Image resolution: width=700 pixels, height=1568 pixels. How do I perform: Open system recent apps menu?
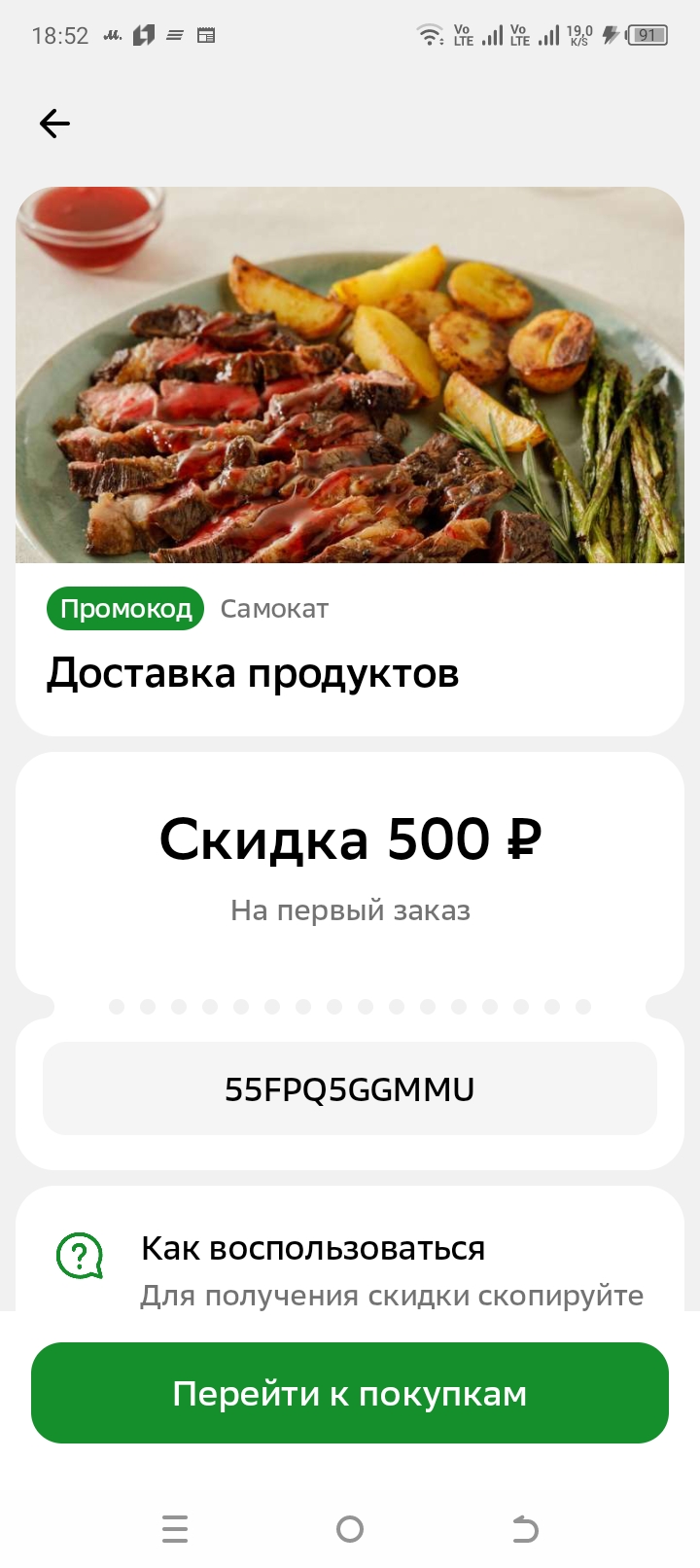175,1529
